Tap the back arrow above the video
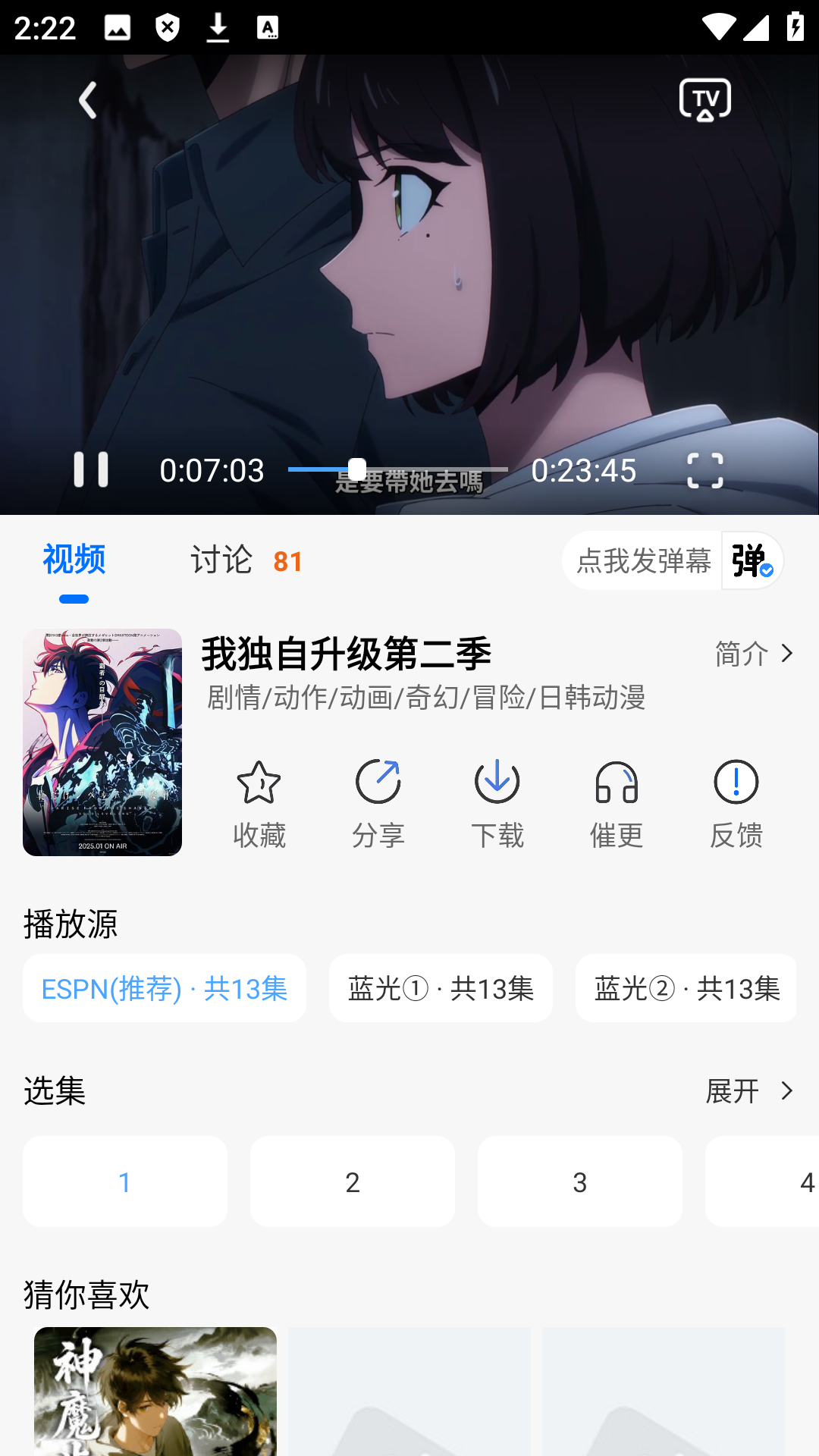Viewport: 819px width, 1456px height. tap(87, 99)
